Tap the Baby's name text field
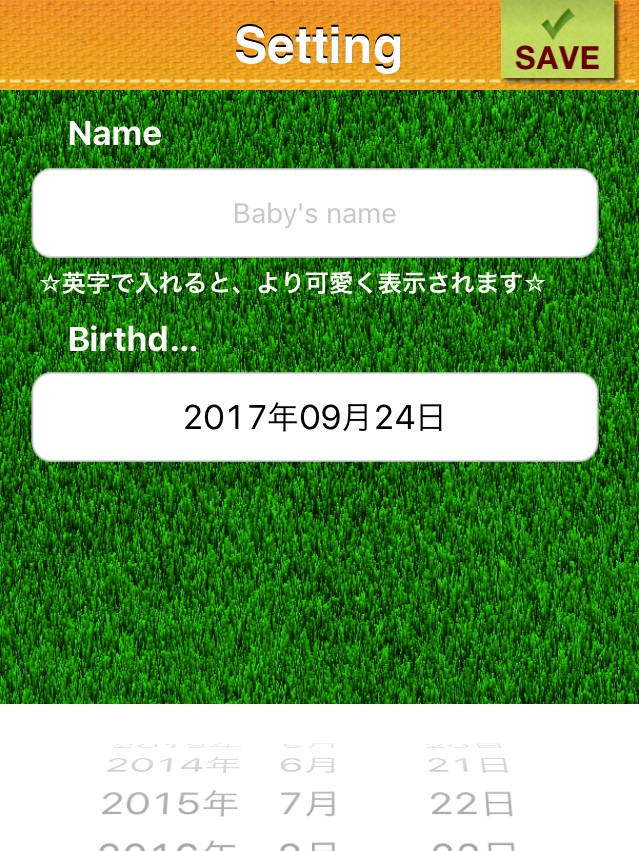 (315, 214)
